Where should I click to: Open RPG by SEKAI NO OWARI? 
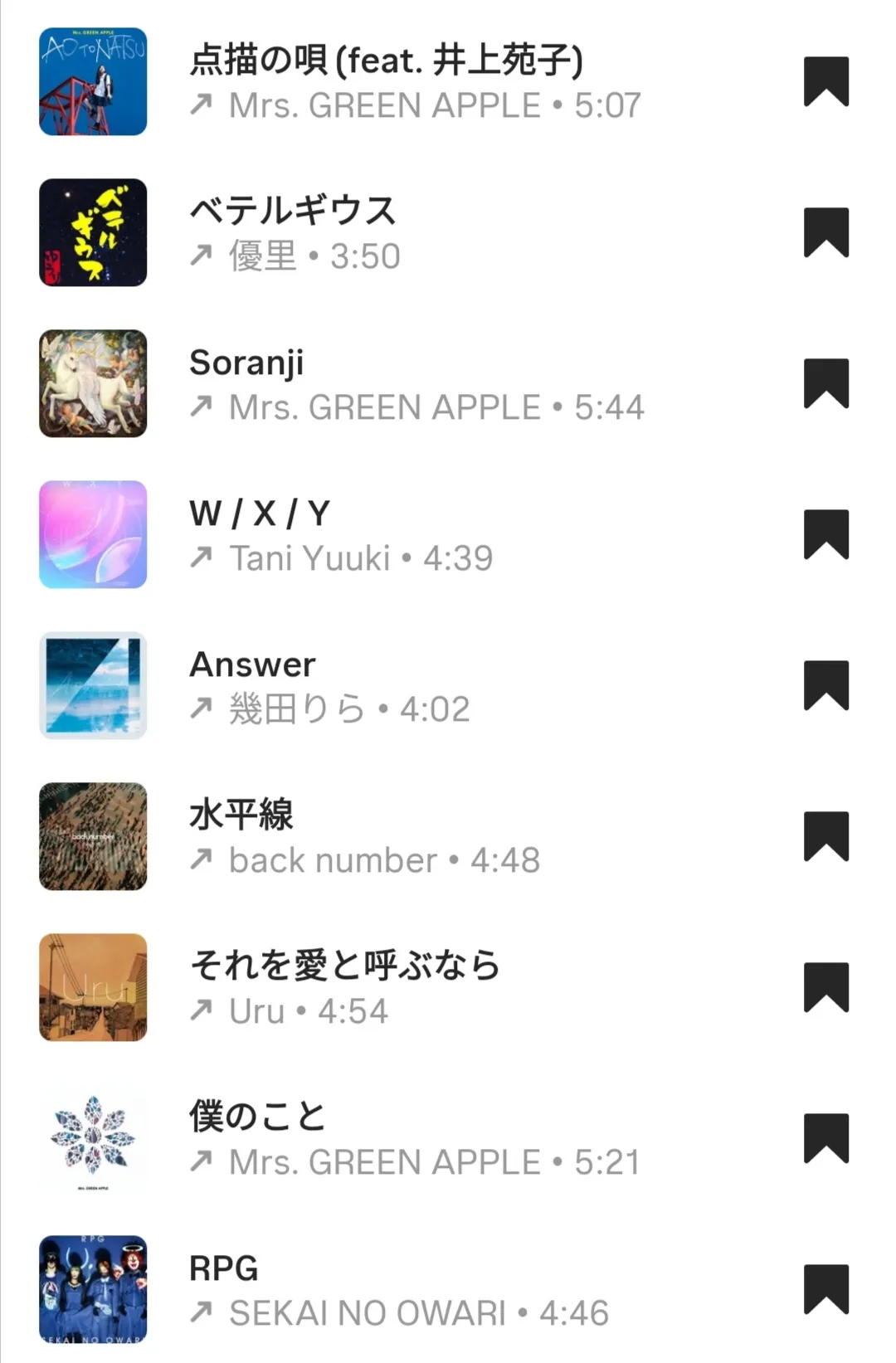(224, 1268)
